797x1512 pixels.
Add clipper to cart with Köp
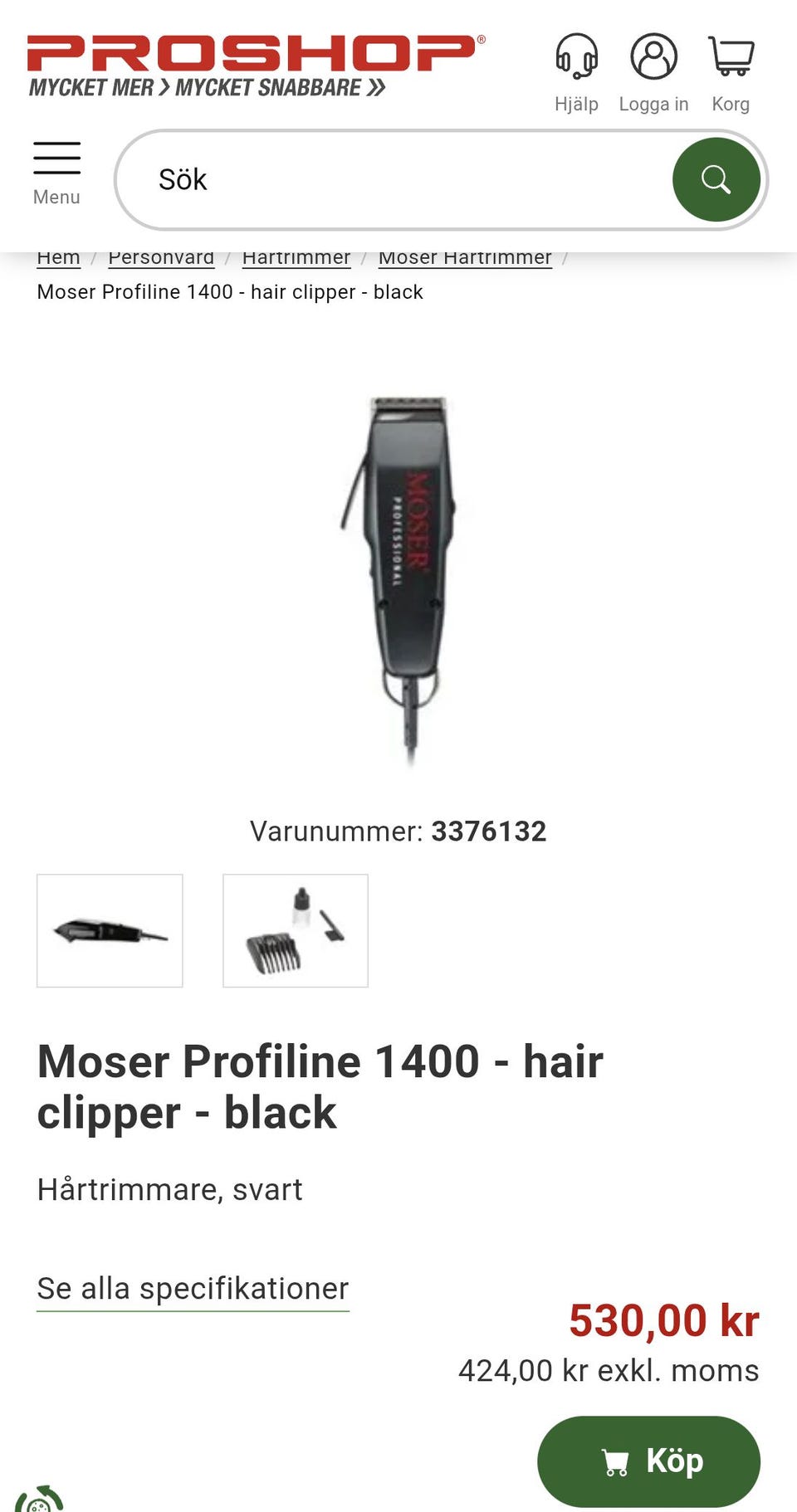(x=648, y=1461)
